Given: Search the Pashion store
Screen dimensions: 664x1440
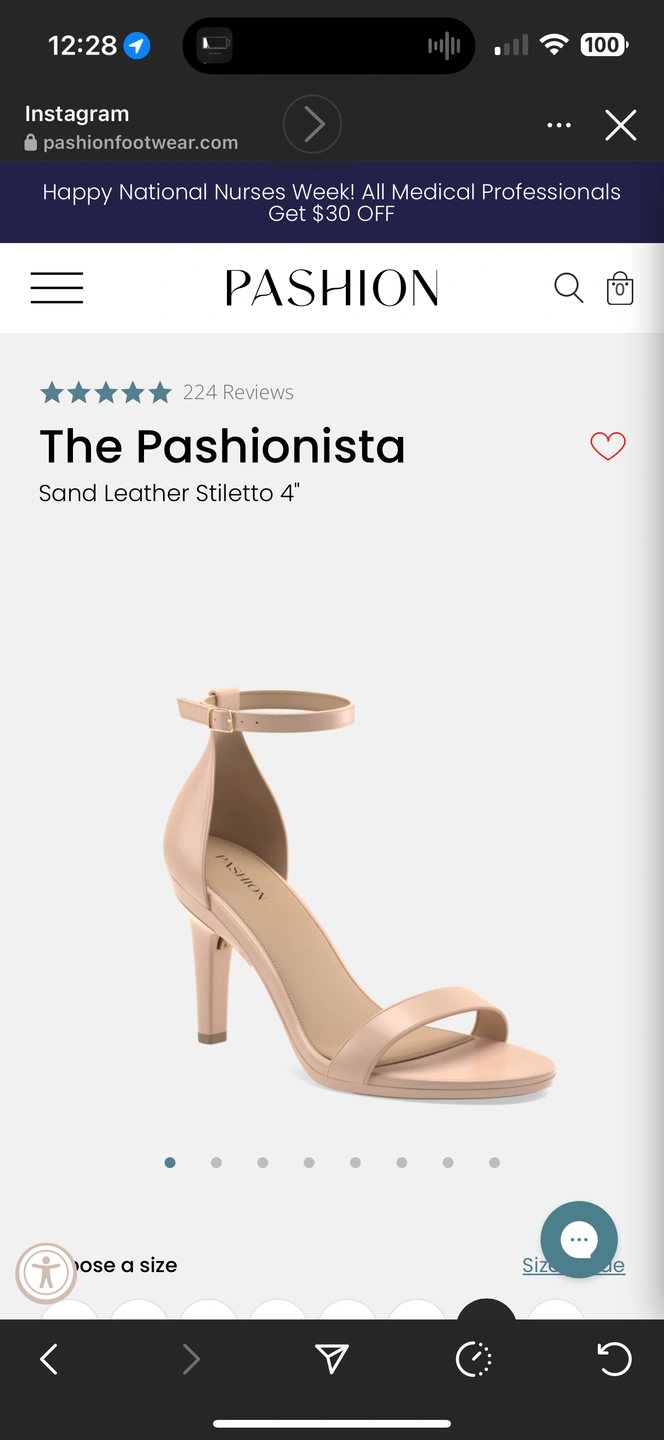Looking at the screenshot, I should tap(568, 288).
